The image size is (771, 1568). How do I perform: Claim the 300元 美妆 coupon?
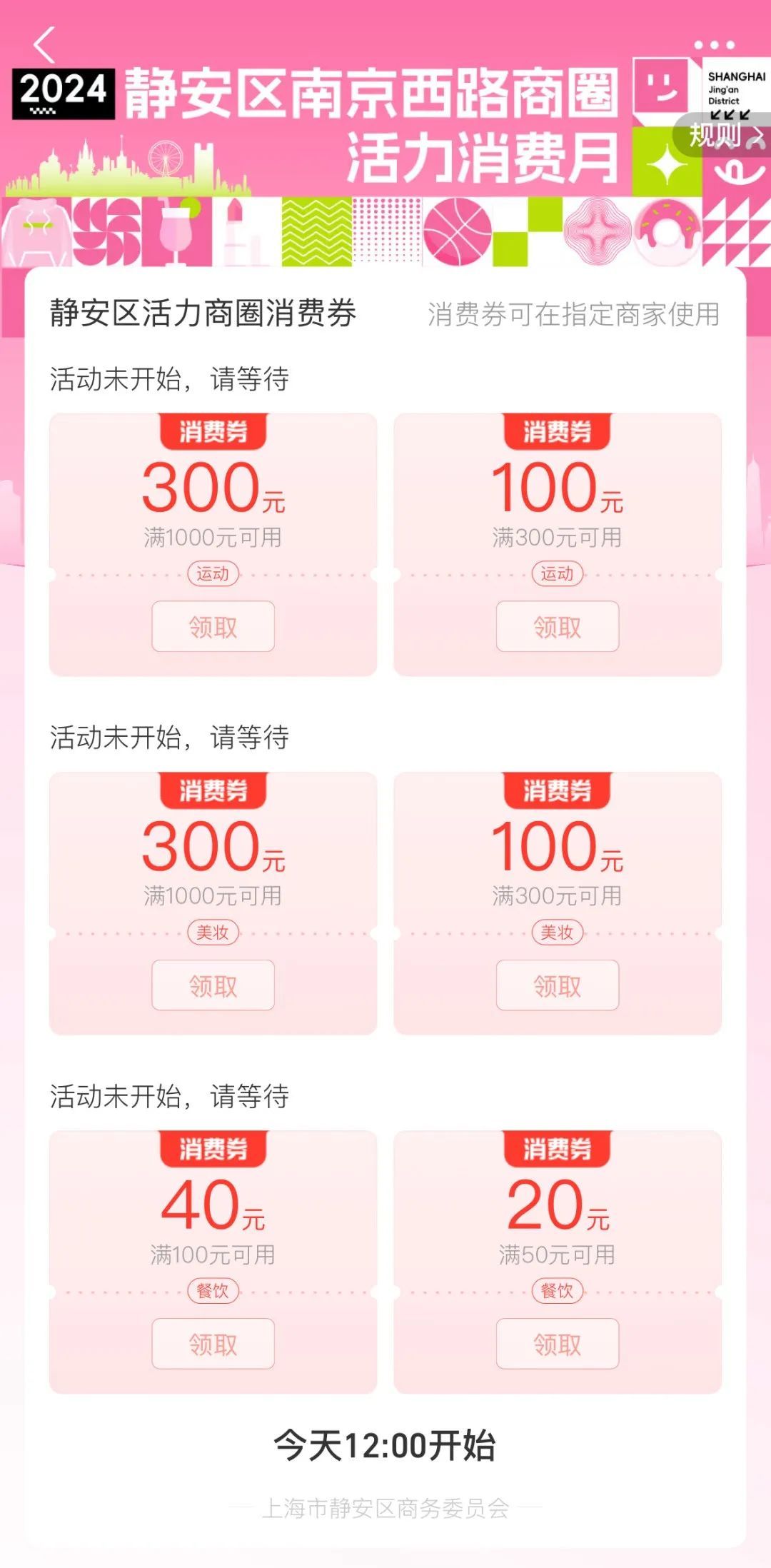[213, 985]
